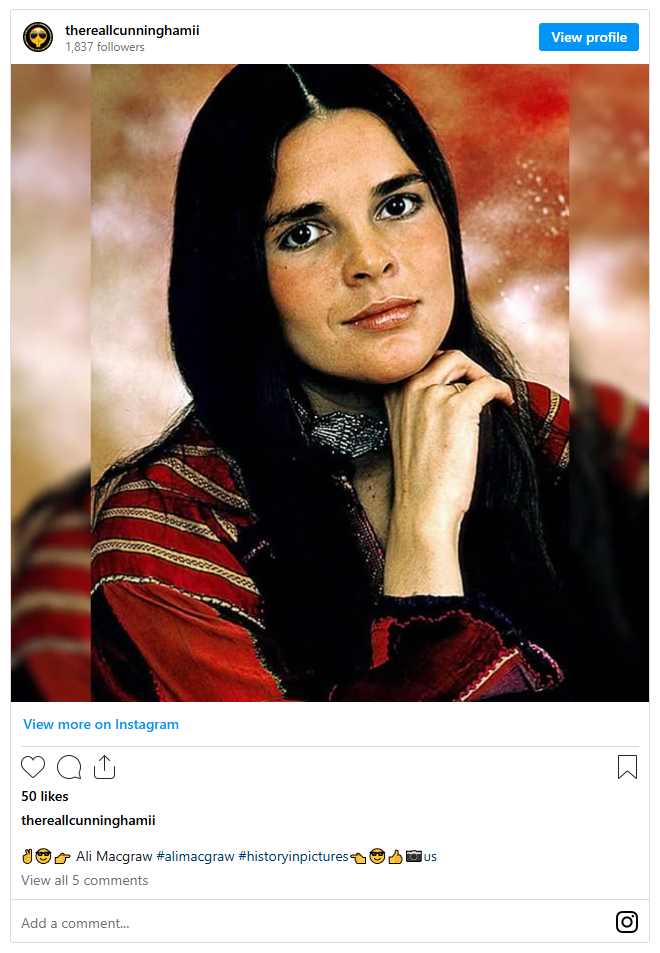
Task: Open thereallcunninghamii username in header
Action: click(x=132, y=30)
